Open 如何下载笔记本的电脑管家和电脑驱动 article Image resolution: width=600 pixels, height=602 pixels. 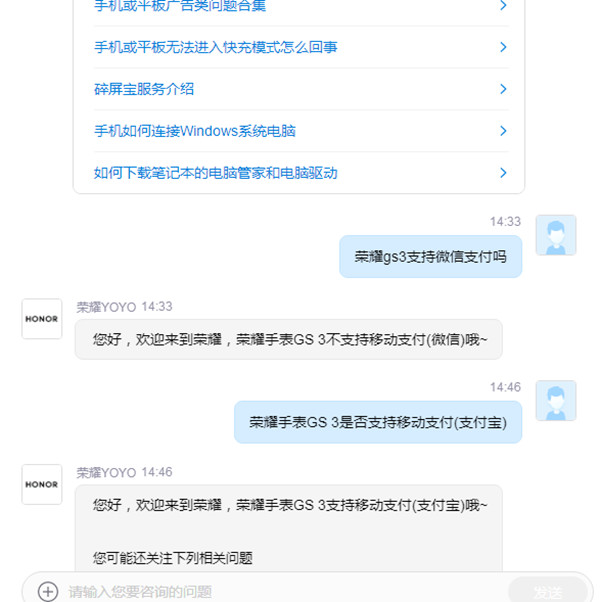click(x=215, y=173)
